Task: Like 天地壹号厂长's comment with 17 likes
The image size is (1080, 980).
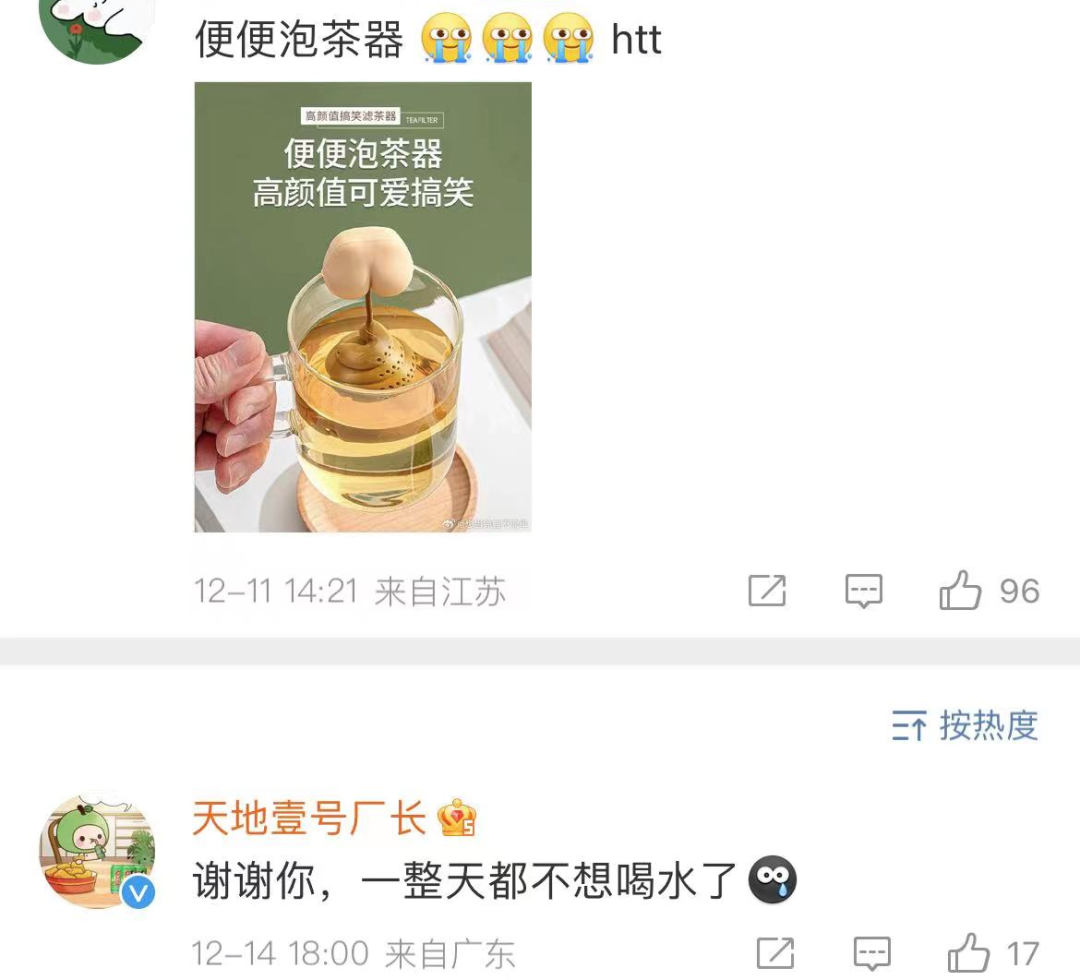Action: (x=969, y=953)
